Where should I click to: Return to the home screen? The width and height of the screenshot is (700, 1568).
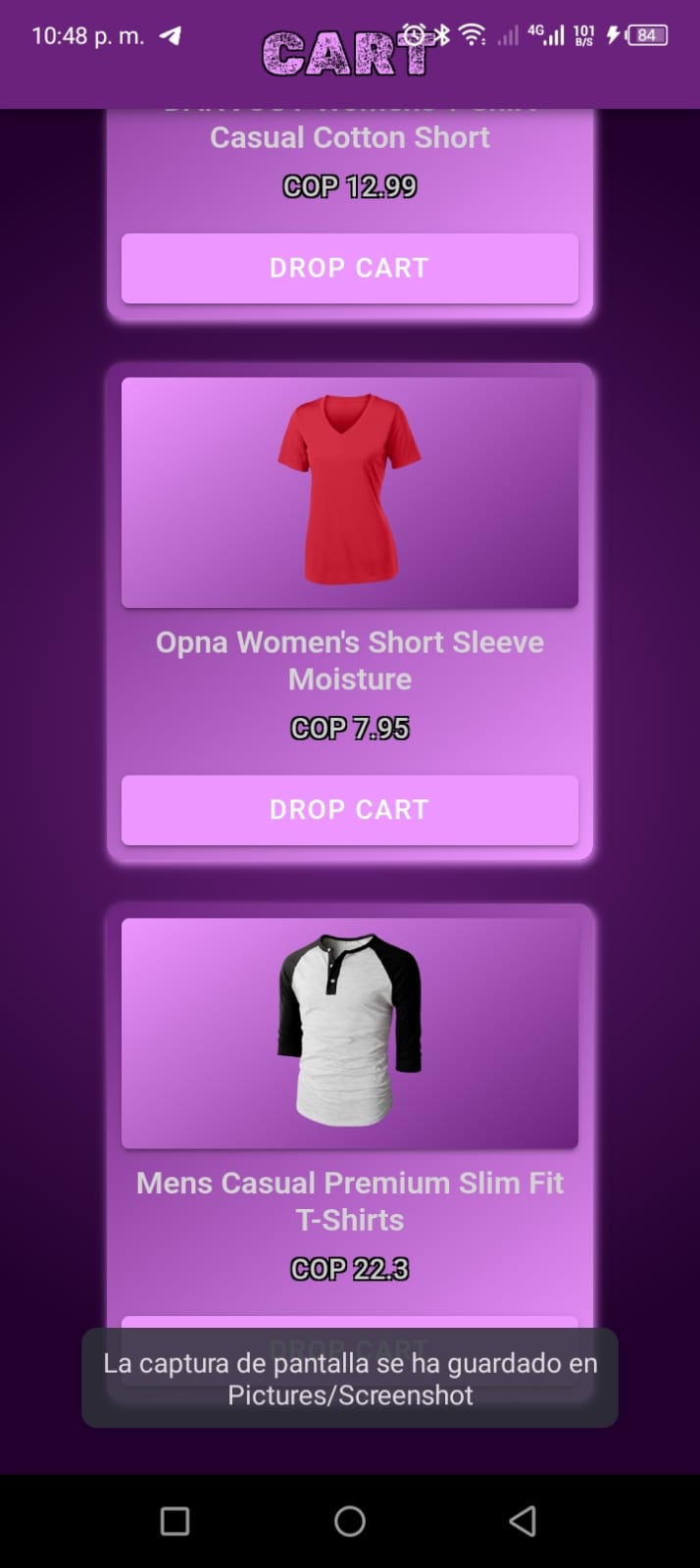[x=350, y=1521]
